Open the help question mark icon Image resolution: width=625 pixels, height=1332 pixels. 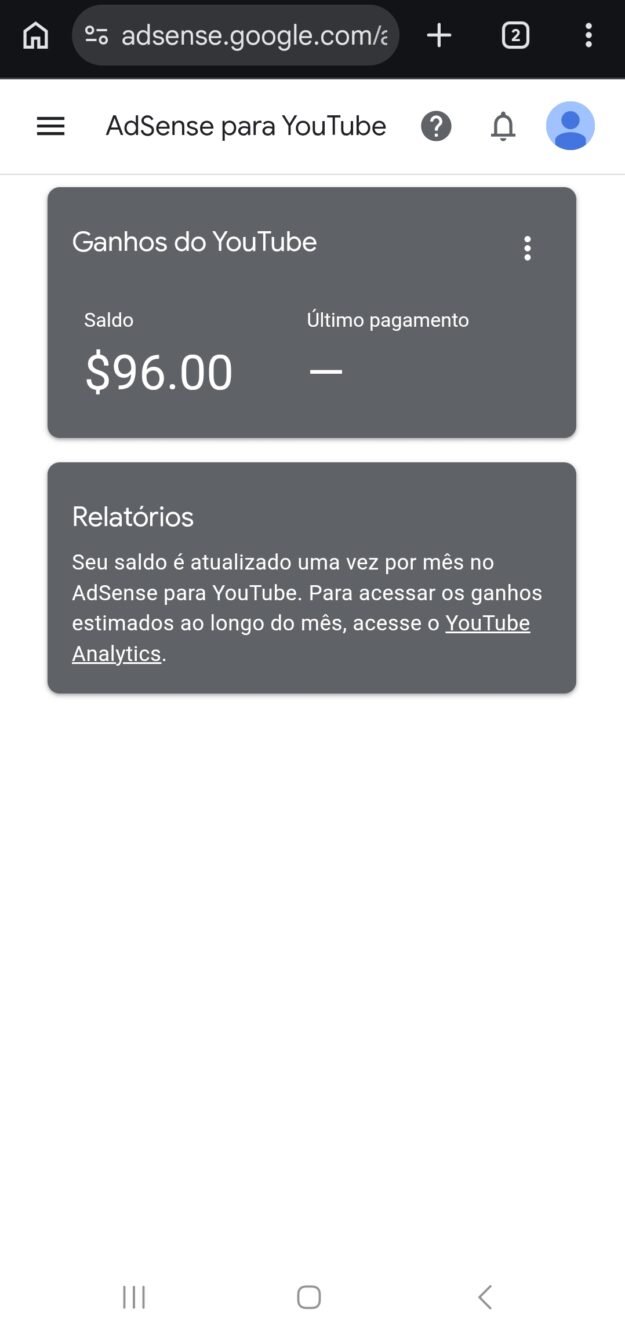[x=436, y=126]
